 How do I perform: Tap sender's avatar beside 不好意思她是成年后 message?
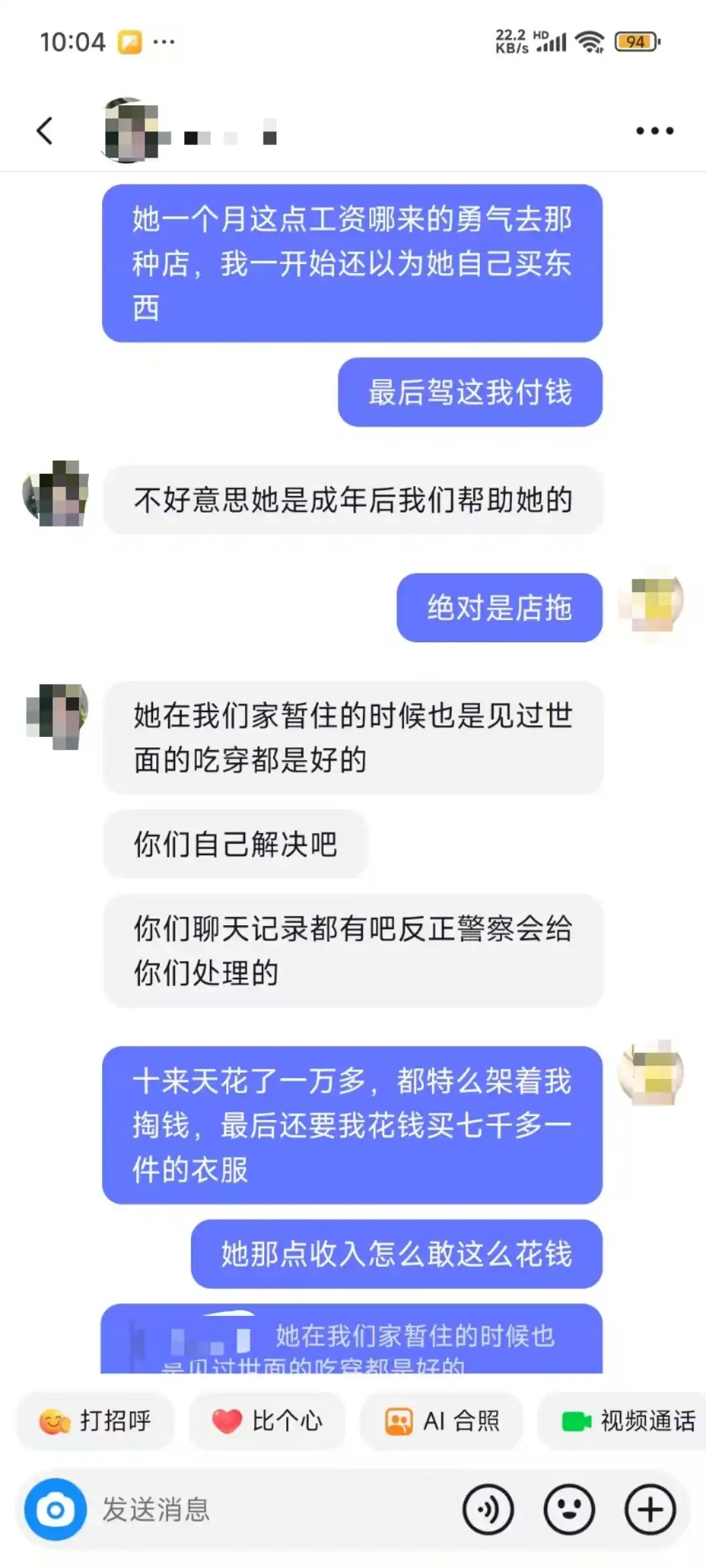[x=56, y=493]
